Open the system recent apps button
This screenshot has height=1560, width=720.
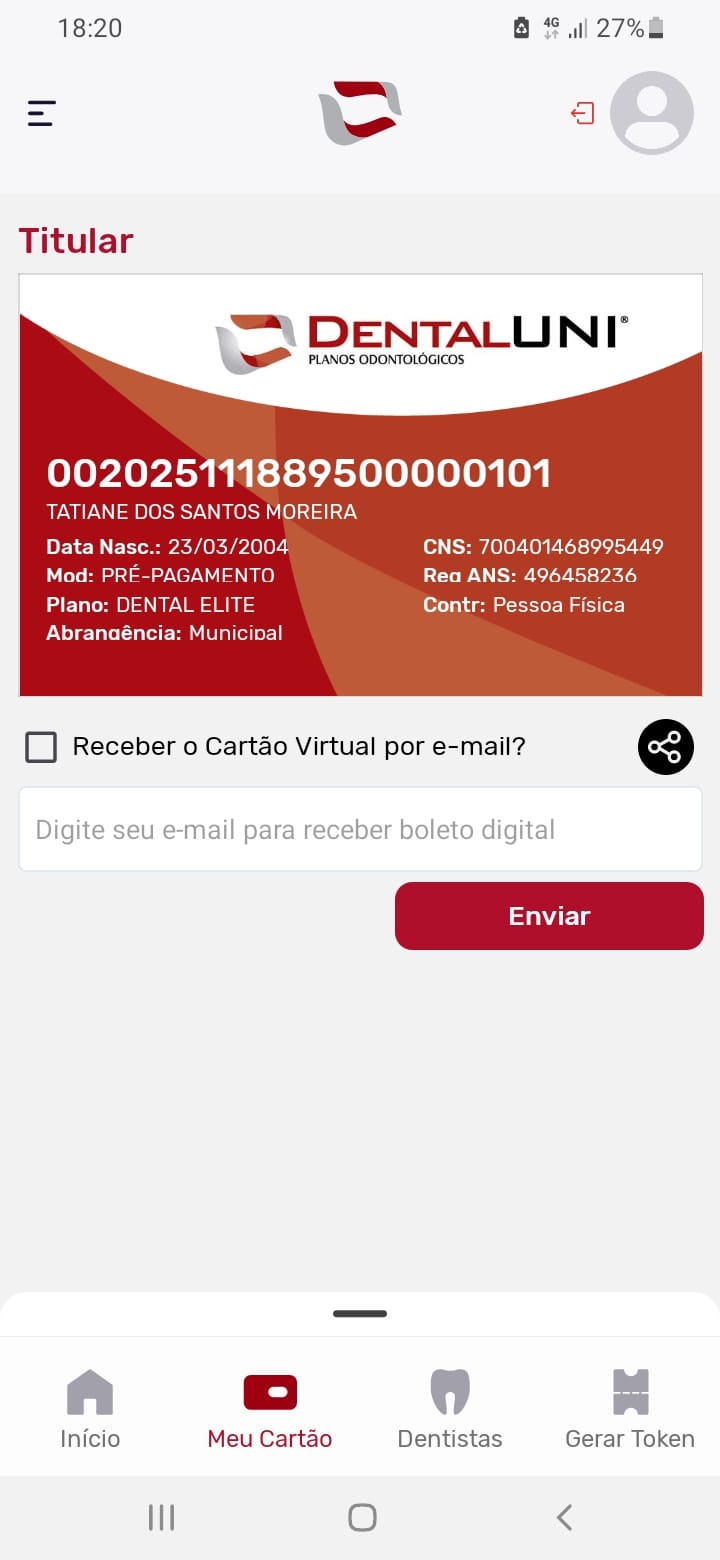coord(161,1517)
